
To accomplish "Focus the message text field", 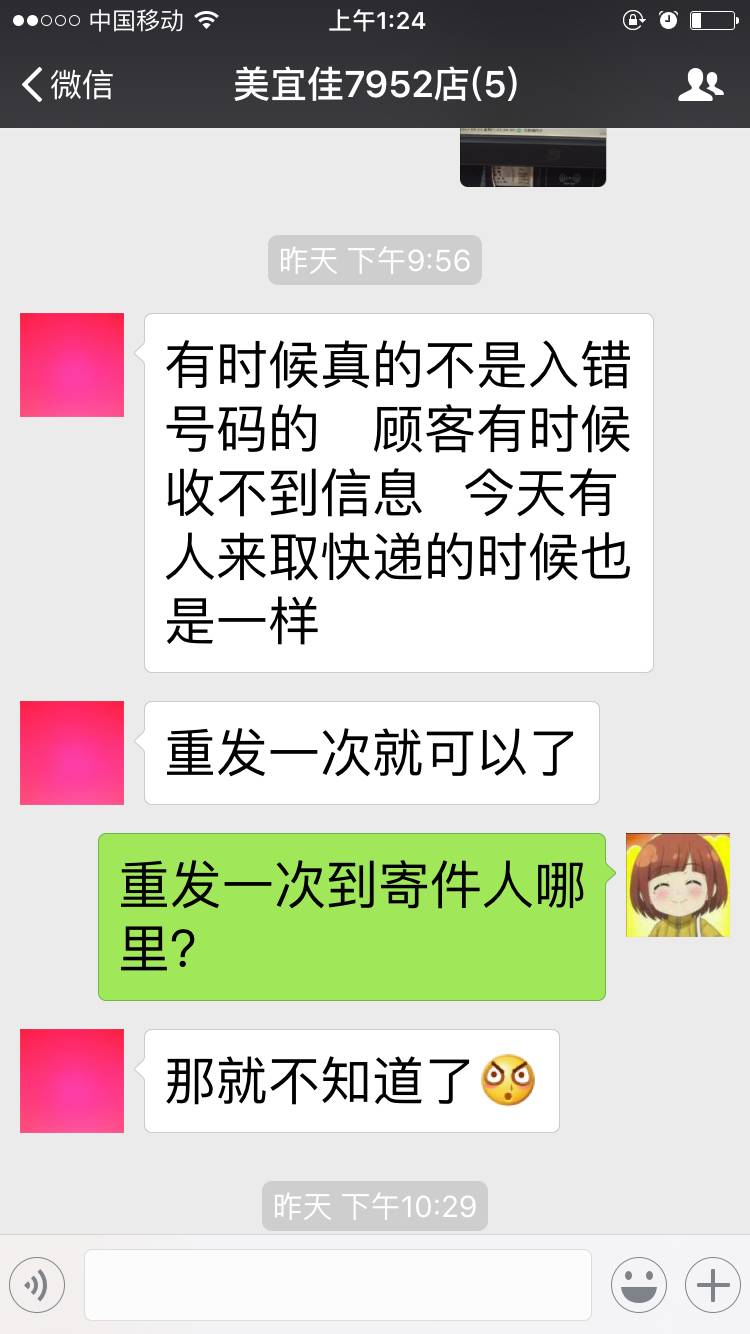I will (338, 1285).
